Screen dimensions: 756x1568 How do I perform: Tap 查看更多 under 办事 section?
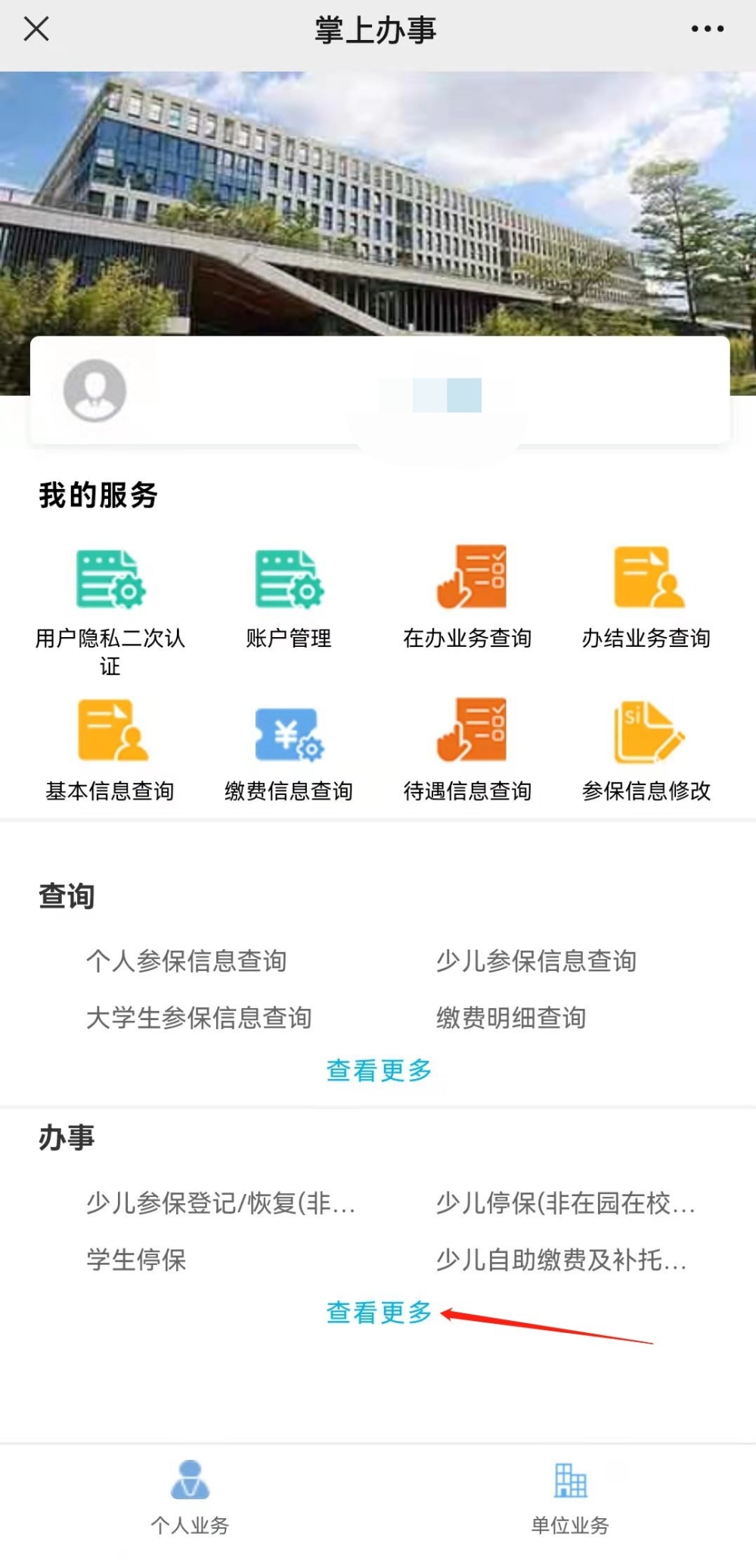tap(379, 1313)
